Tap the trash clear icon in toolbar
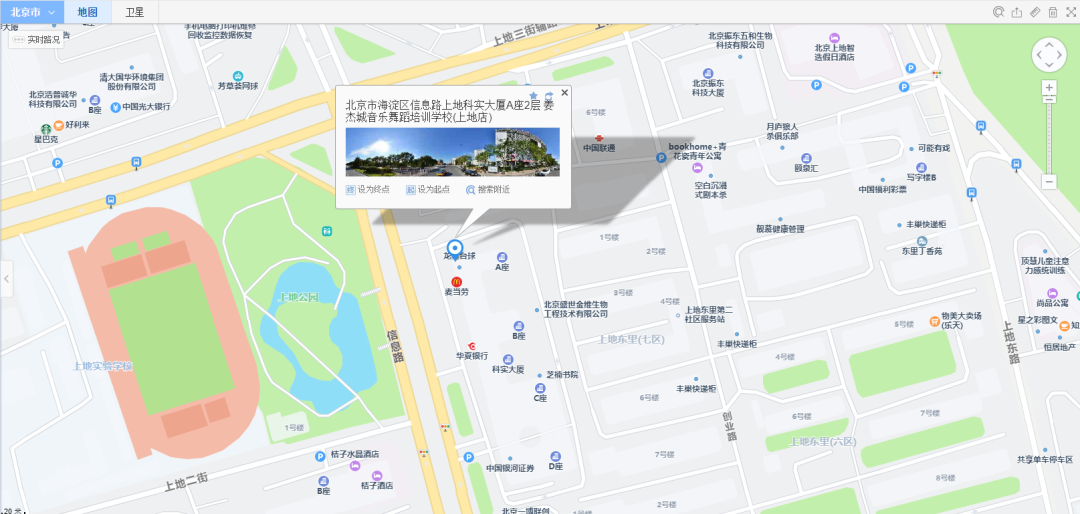 (1052, 12)
